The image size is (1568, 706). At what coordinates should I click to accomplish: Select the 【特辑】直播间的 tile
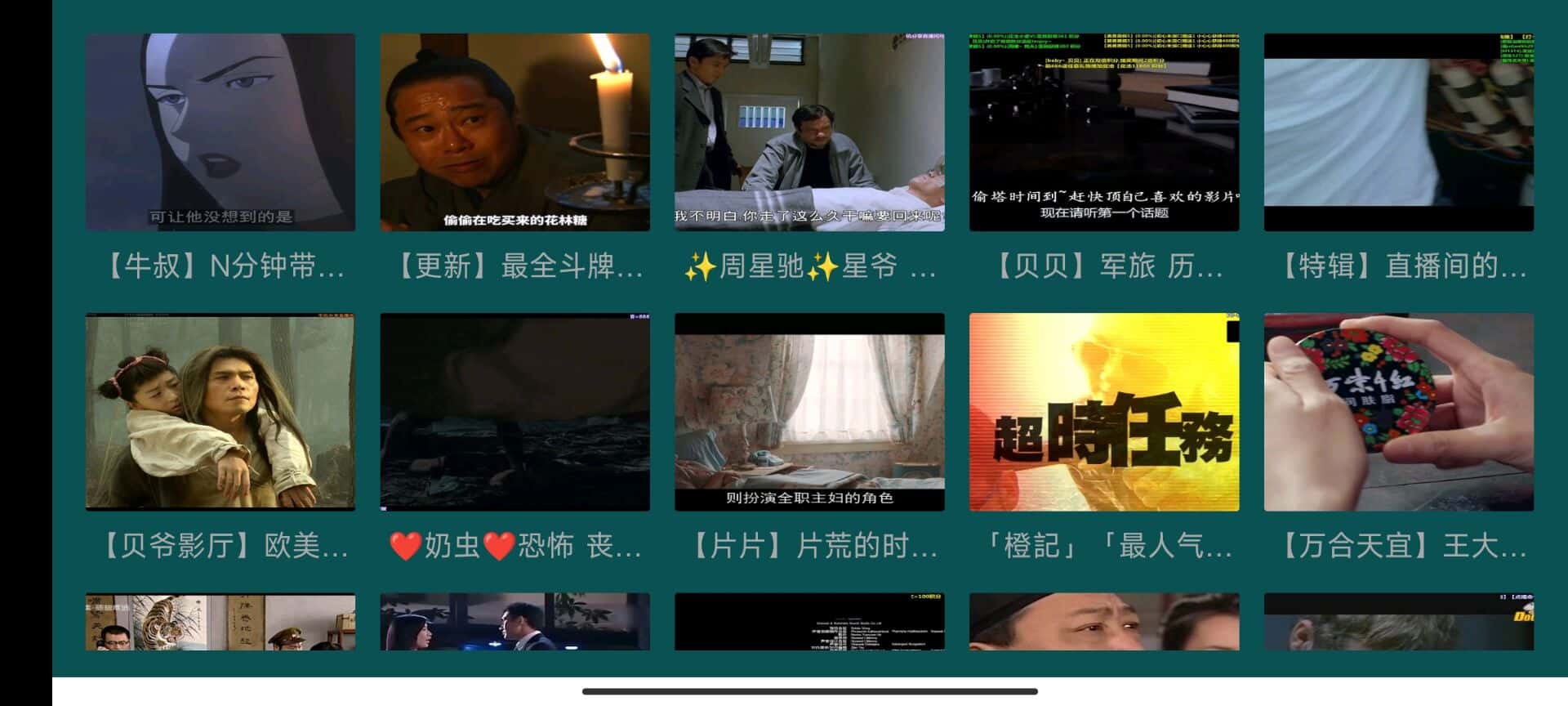(x=1398, y=132)
